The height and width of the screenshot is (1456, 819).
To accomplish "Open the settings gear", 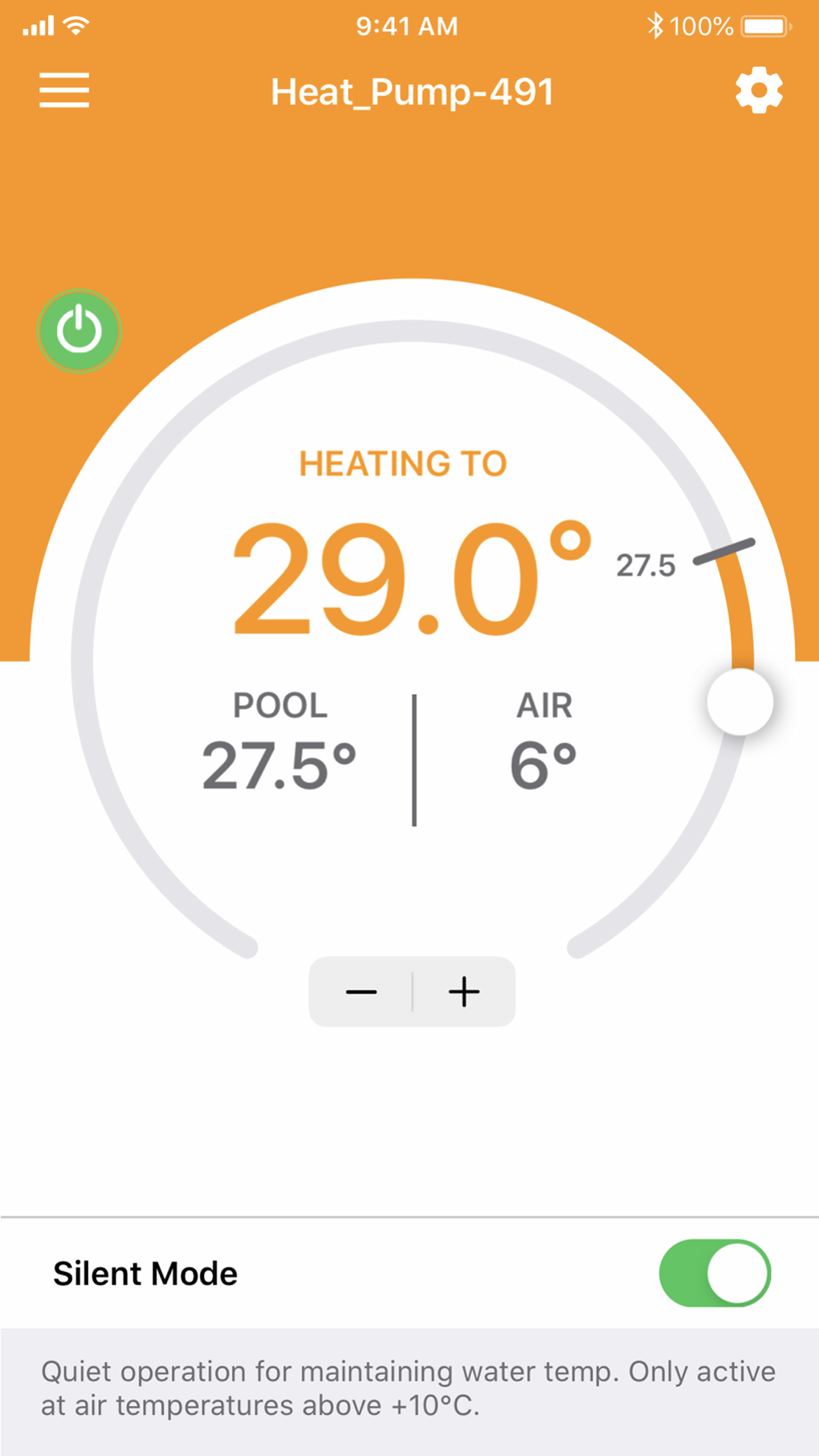I will pos(759,91).
